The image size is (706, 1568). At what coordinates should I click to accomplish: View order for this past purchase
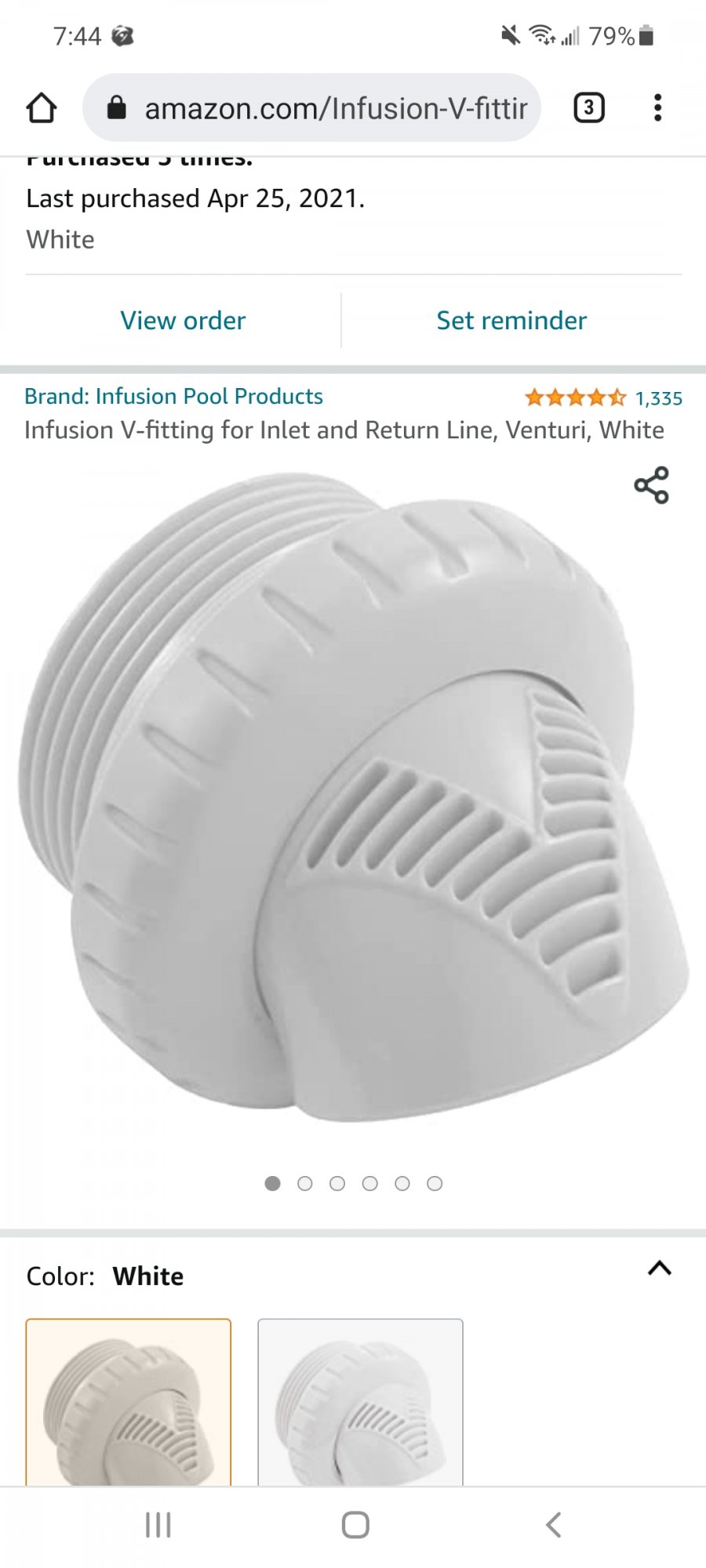click(x=183, y=321)
